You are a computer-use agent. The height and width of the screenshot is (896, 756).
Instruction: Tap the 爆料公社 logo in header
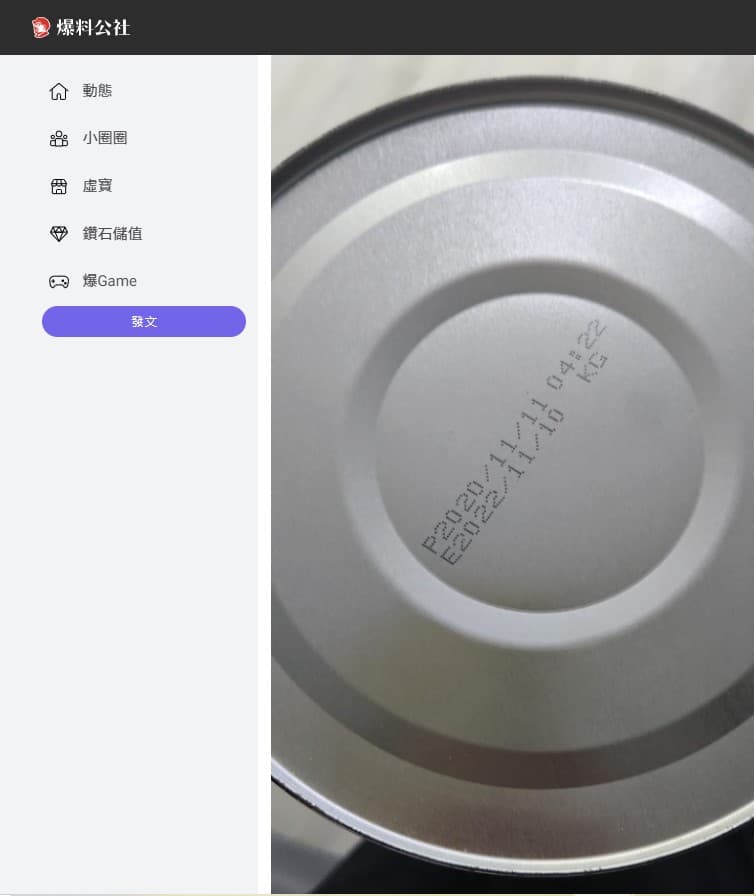point(81,27)
